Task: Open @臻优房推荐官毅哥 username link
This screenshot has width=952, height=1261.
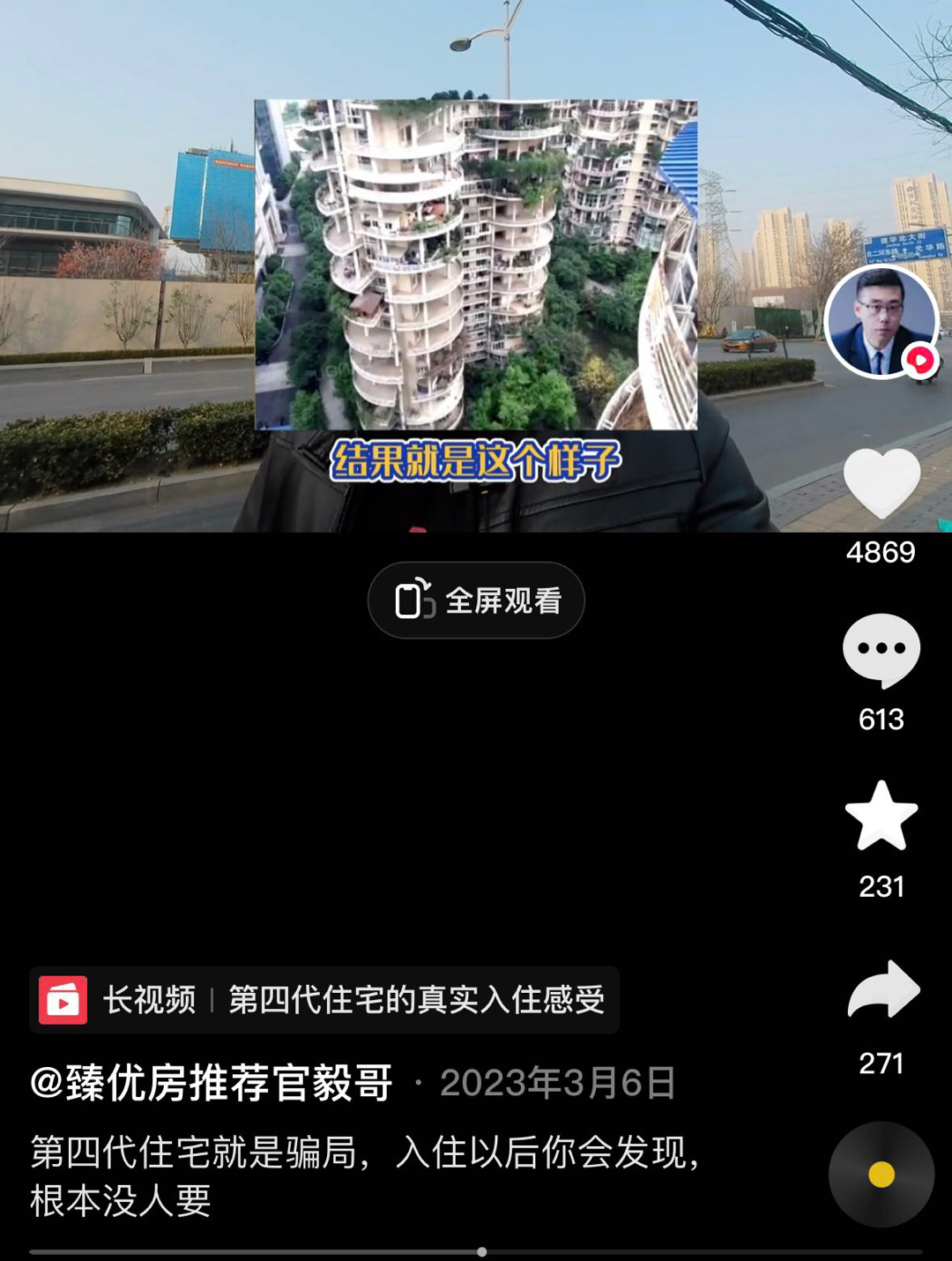Action: pos(212,1083)
